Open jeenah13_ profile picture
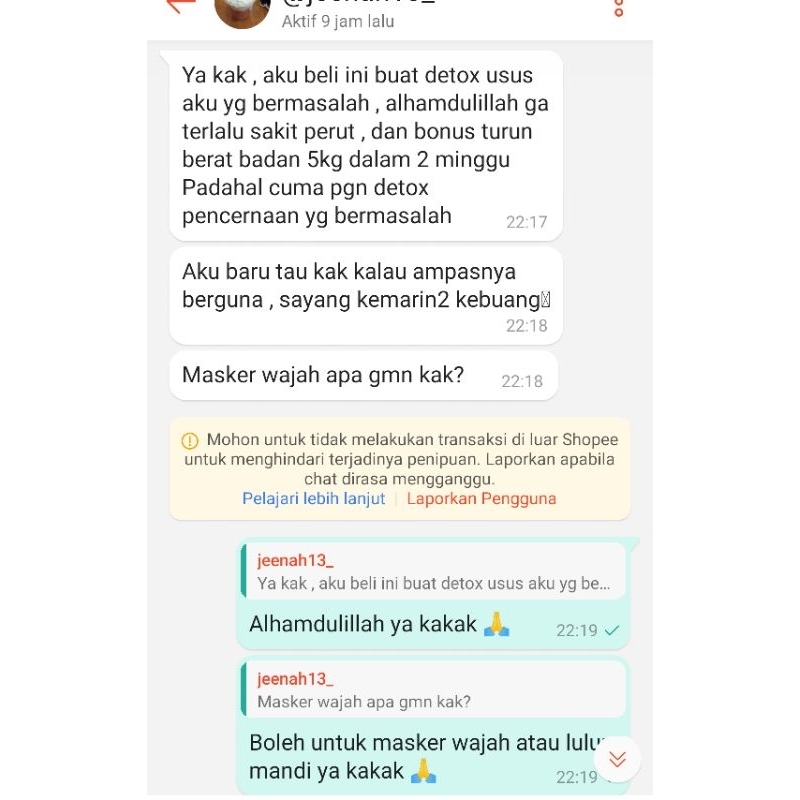The height and width of the screenshot is (800, 800). click(x=242, y=10)
